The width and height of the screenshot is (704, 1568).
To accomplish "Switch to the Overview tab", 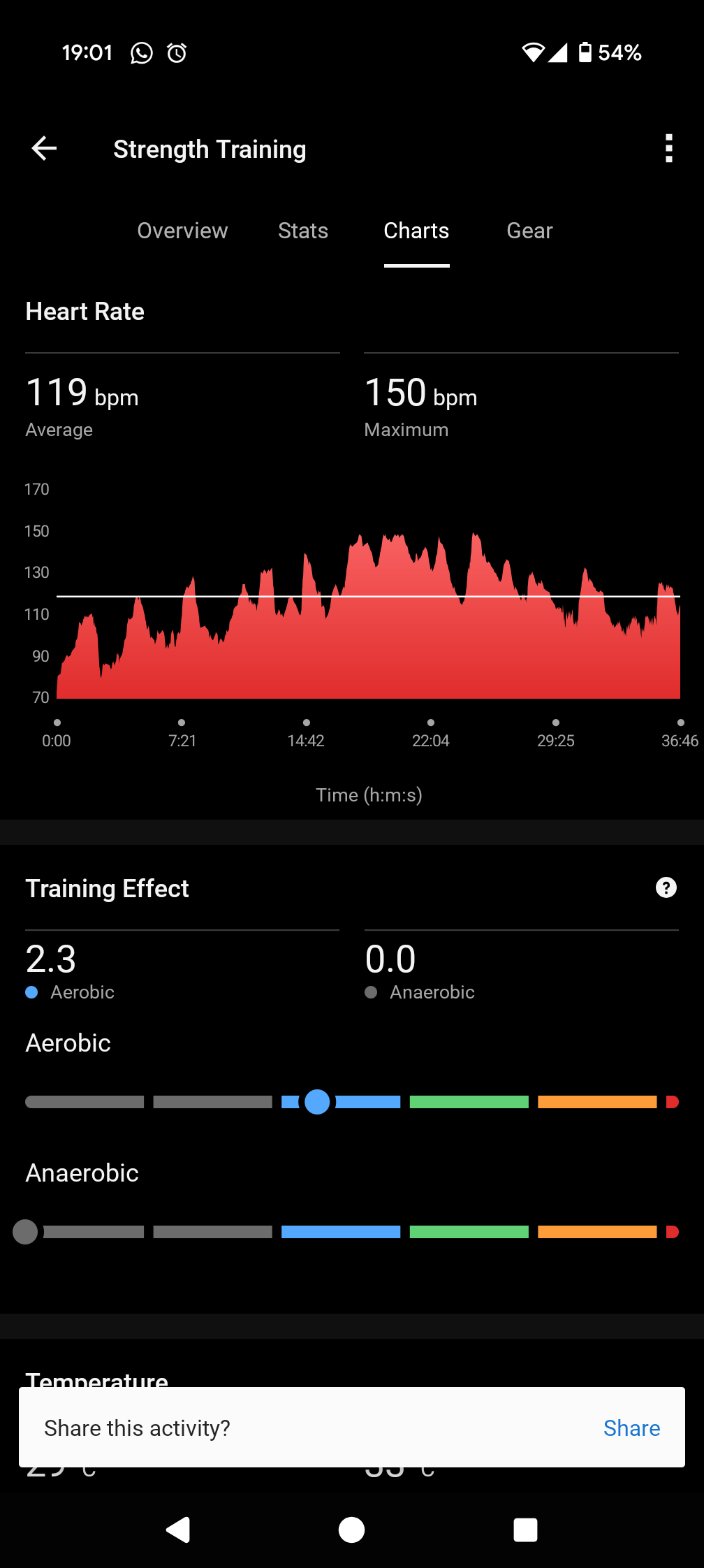I will (182, 231).
